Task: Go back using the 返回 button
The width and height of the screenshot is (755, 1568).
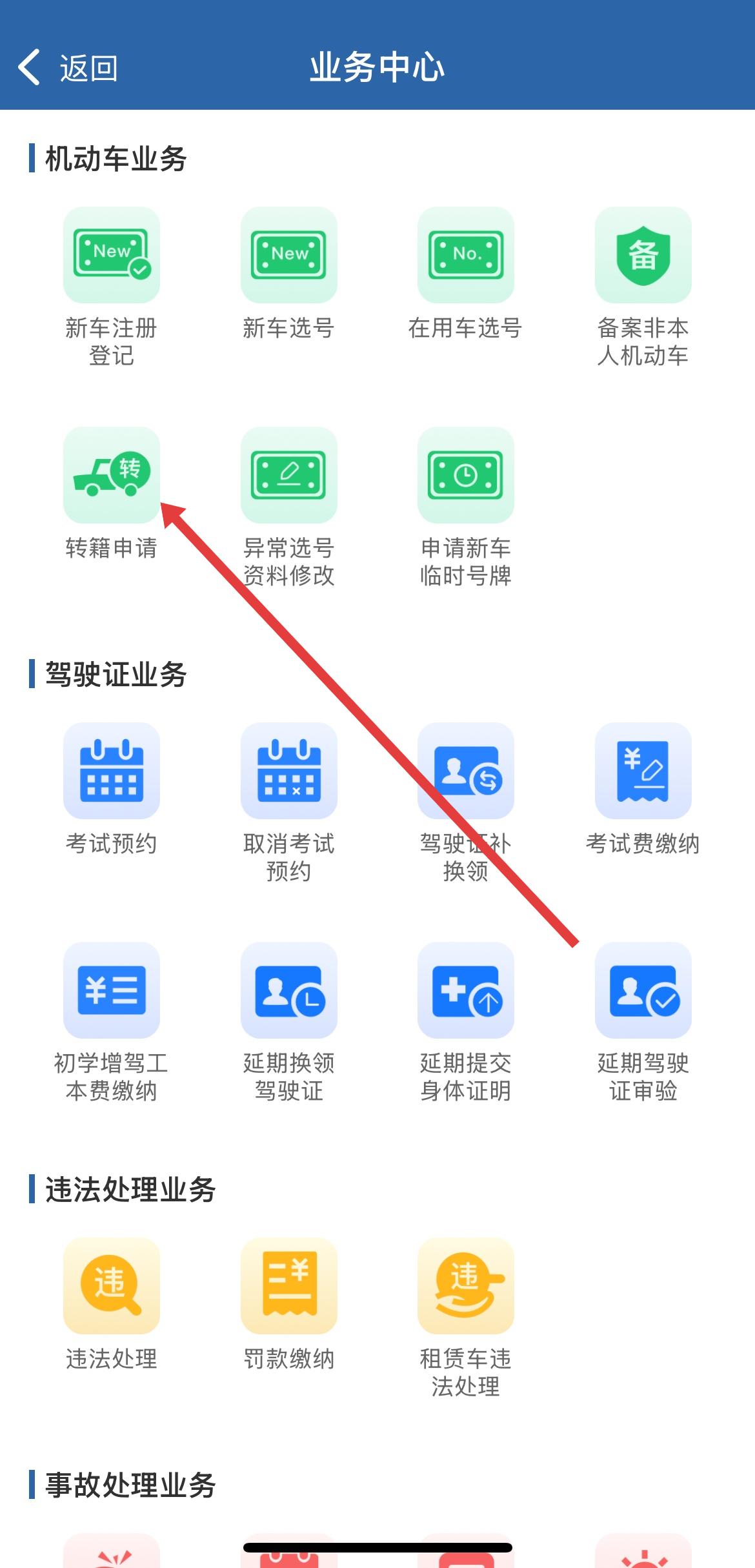Action: pos(68,68)
